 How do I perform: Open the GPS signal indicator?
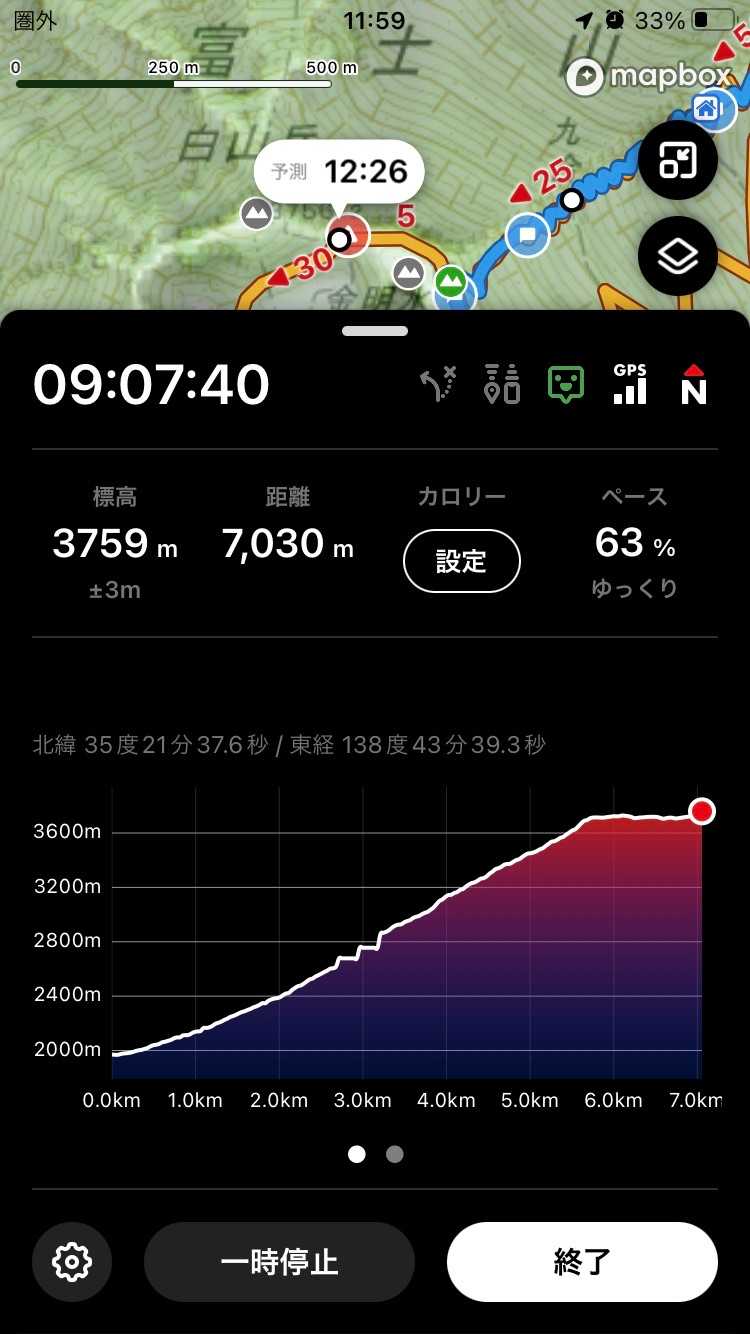tap(630, 385)
